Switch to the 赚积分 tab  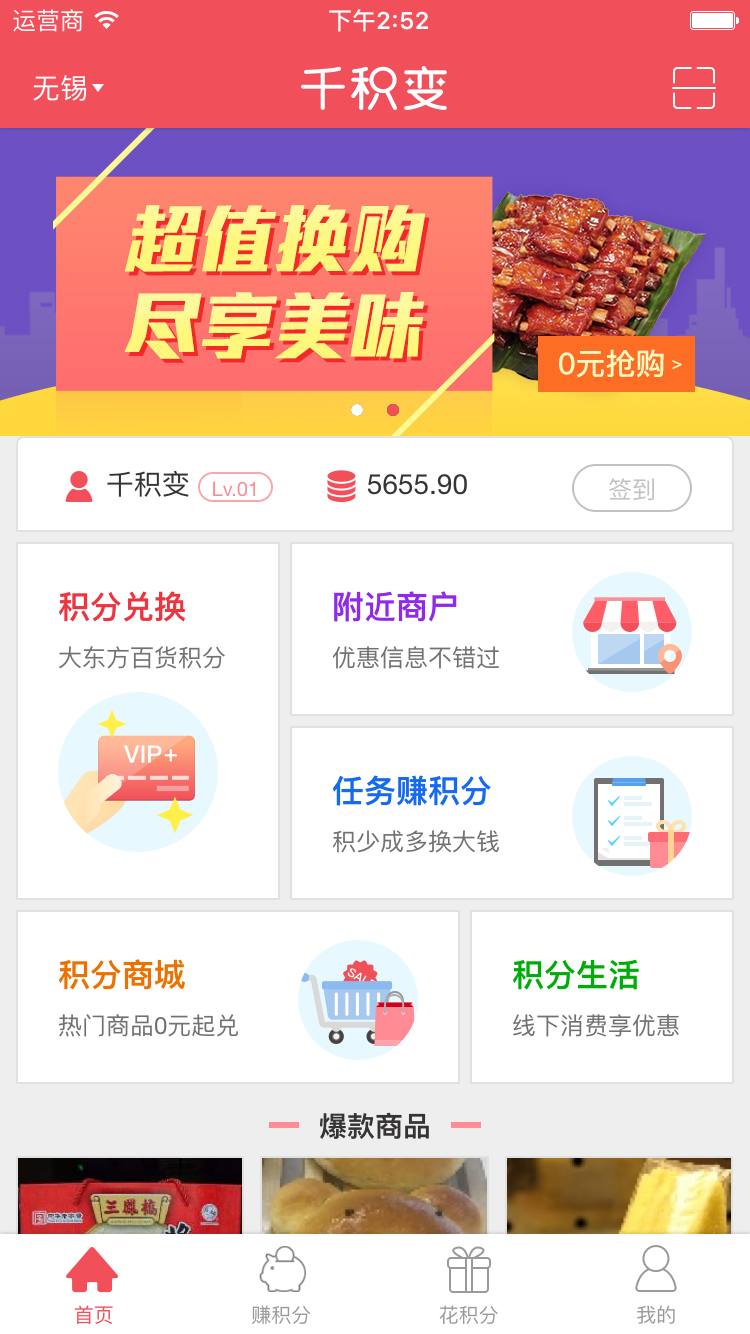[281, 1285]
